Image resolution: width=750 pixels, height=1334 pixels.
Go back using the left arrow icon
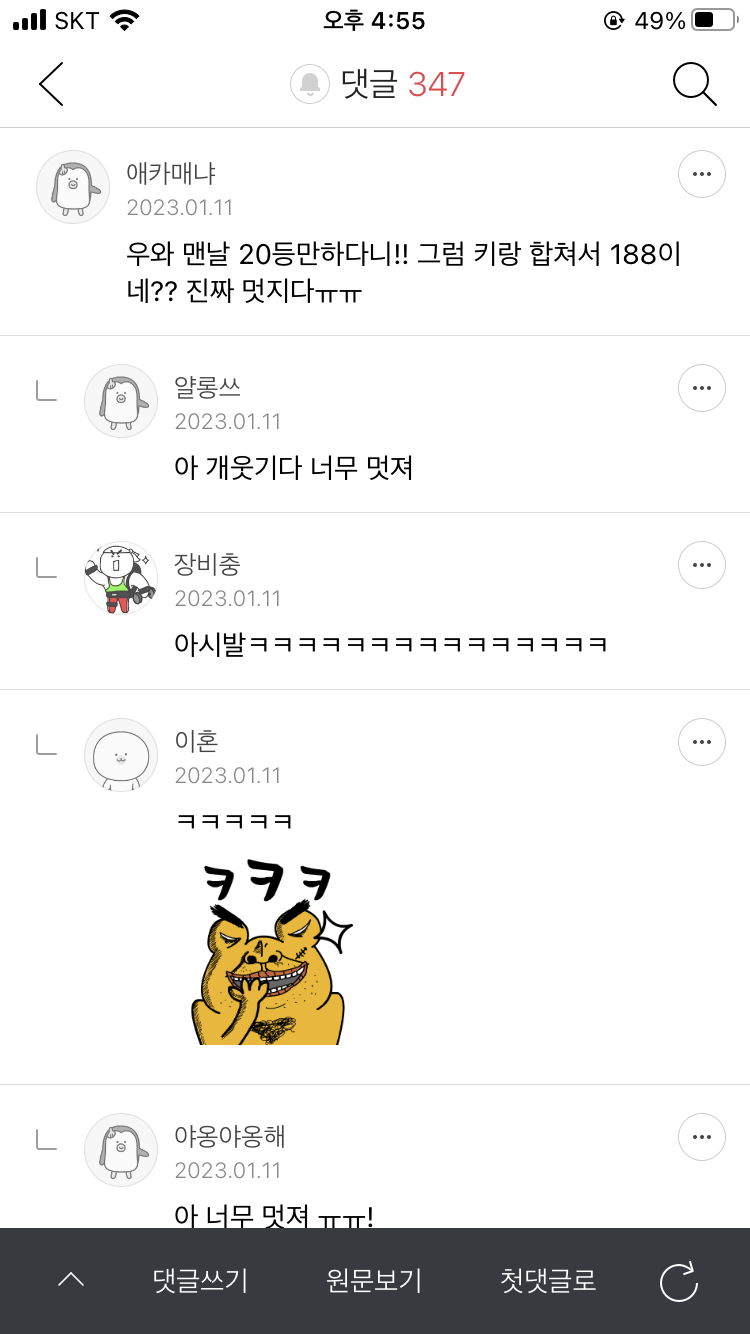tap(50, 84)
